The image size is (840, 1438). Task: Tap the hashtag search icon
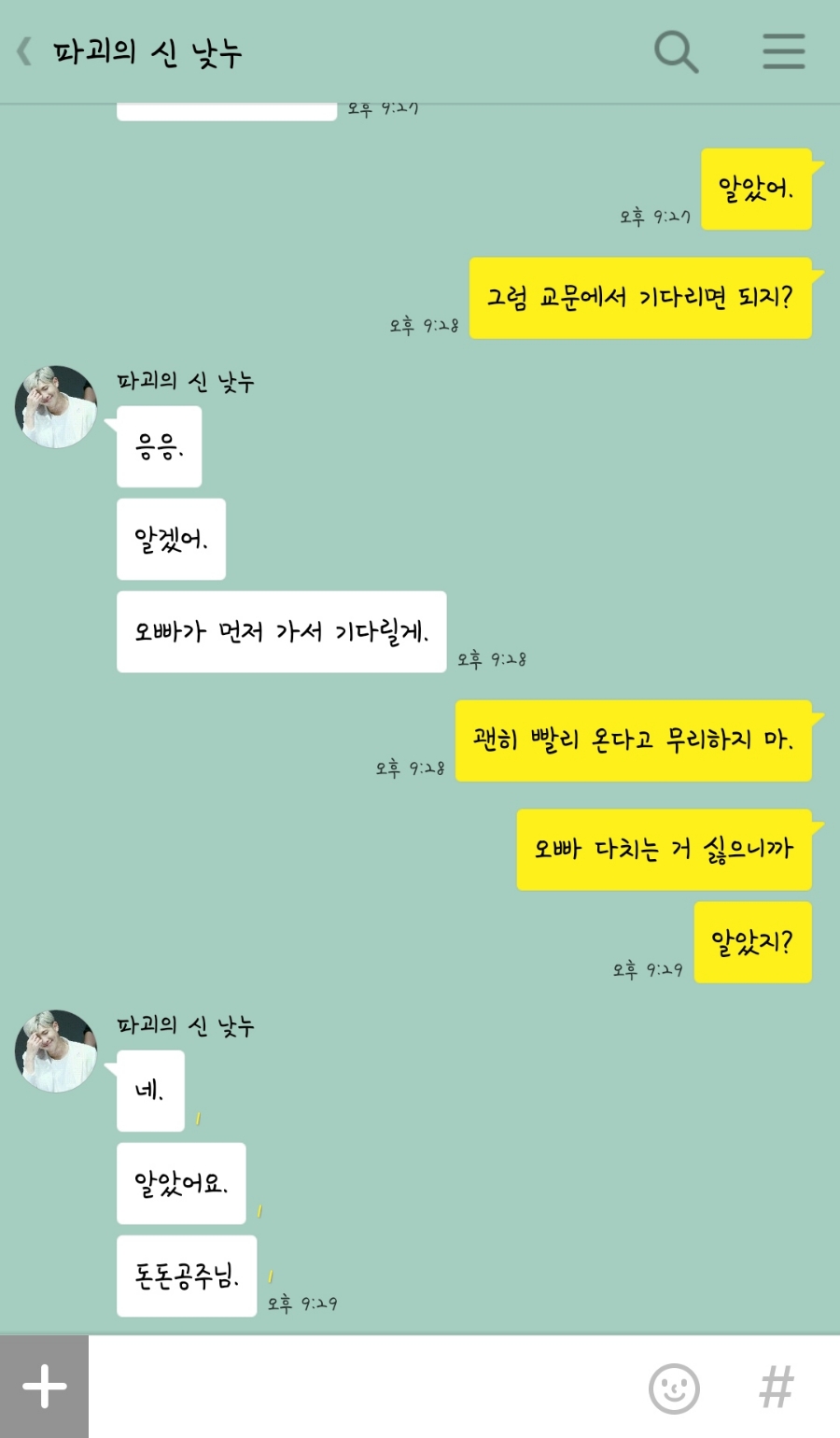point(777,1388)
